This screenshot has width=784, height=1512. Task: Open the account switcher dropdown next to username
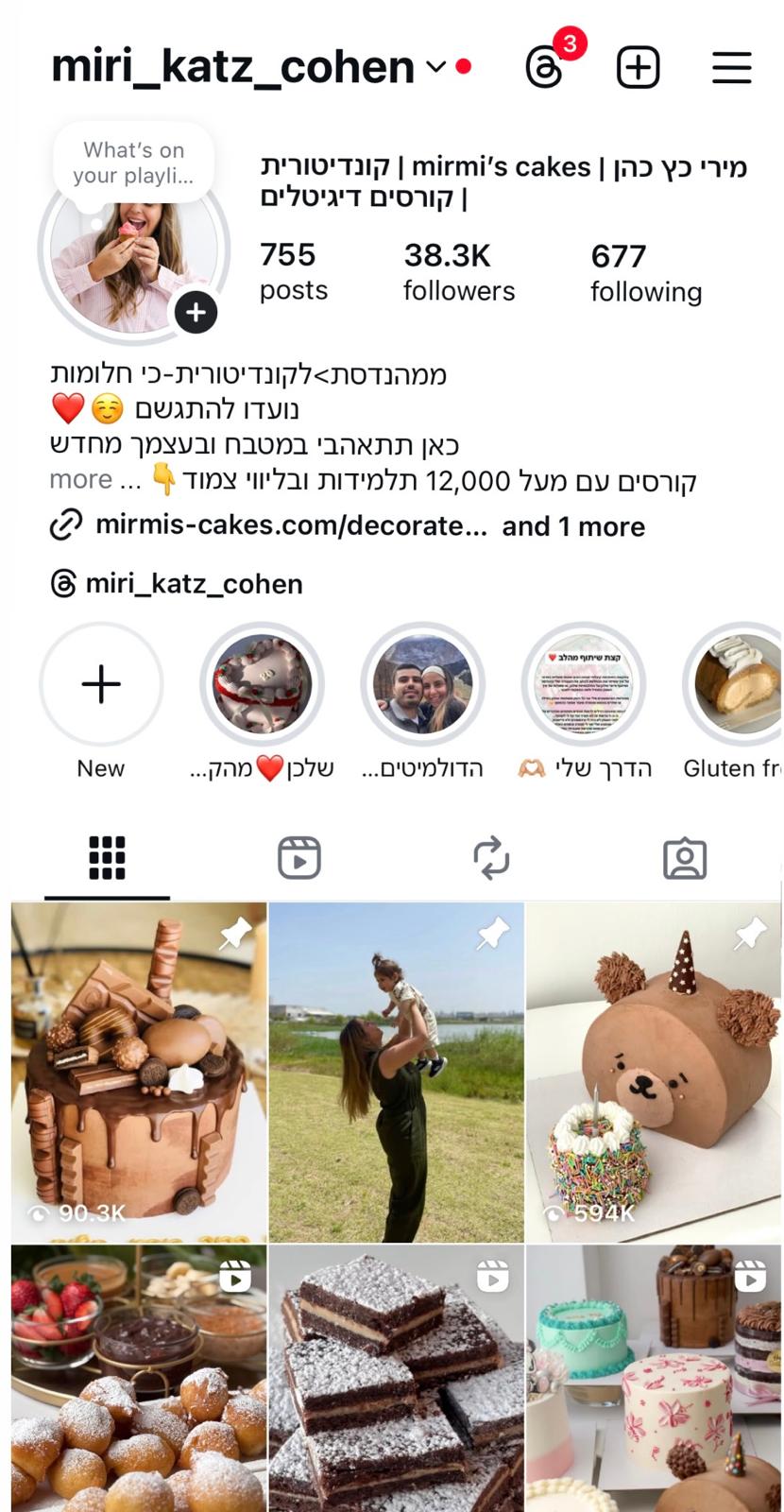pos(435,67)
